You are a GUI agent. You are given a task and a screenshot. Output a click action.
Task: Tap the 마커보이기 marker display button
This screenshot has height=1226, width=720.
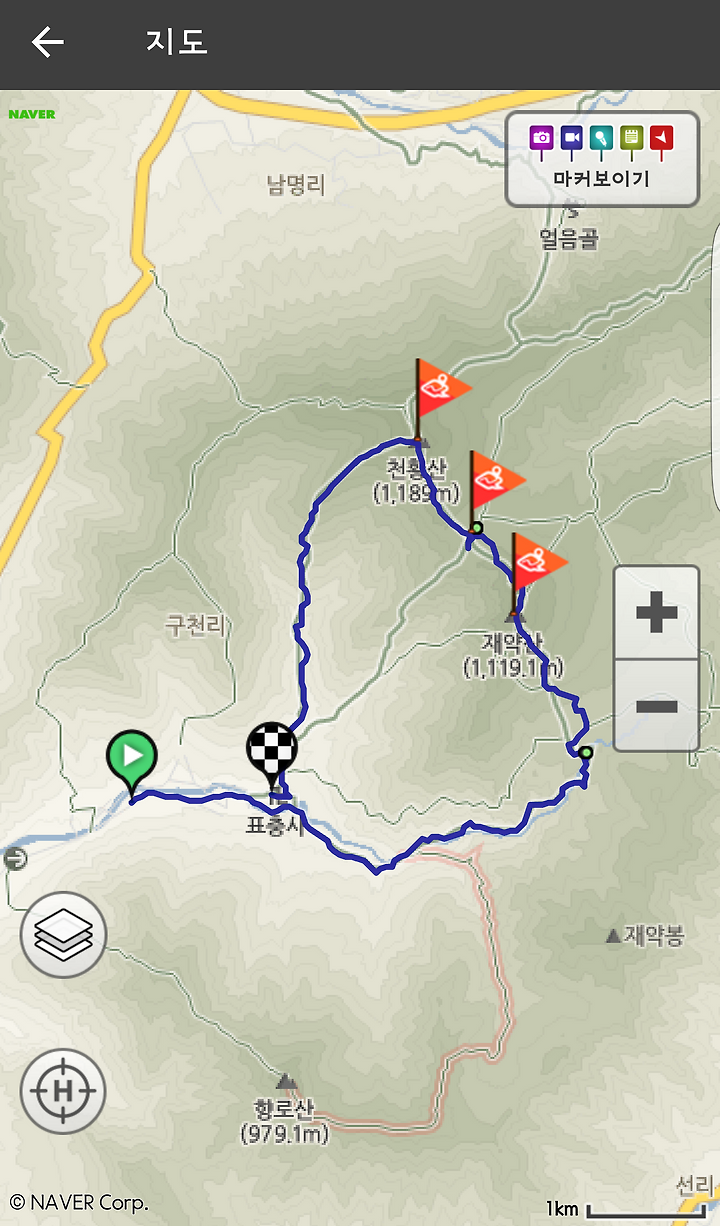pos(601,159)
